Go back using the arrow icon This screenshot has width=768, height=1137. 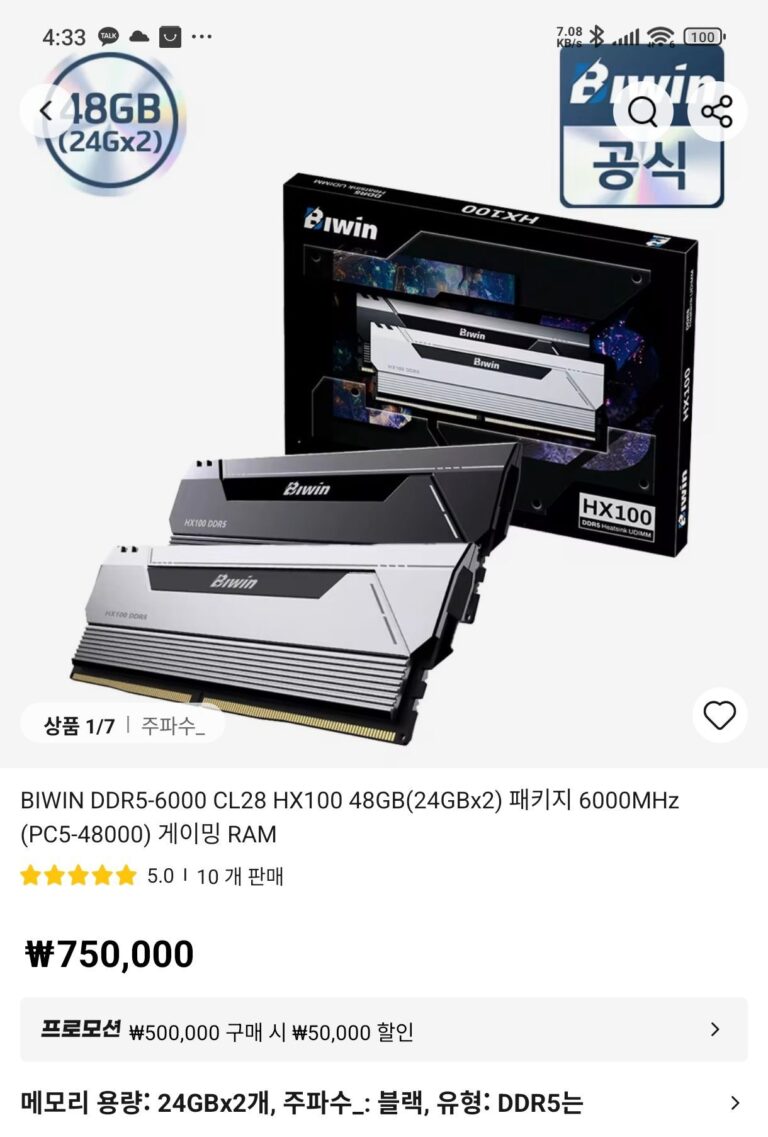(x=46, y=111)
